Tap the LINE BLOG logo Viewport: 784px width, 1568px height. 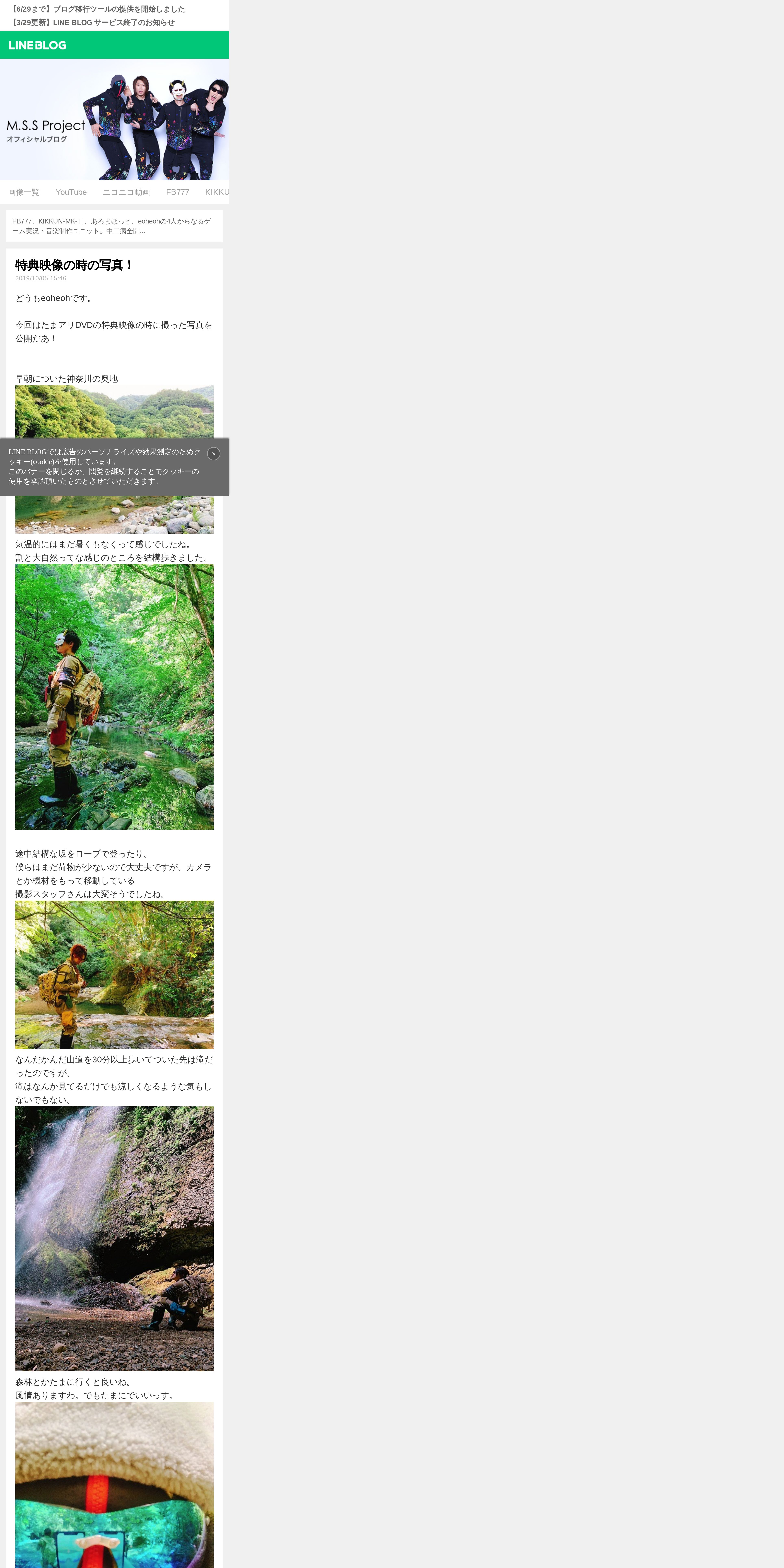38,45
